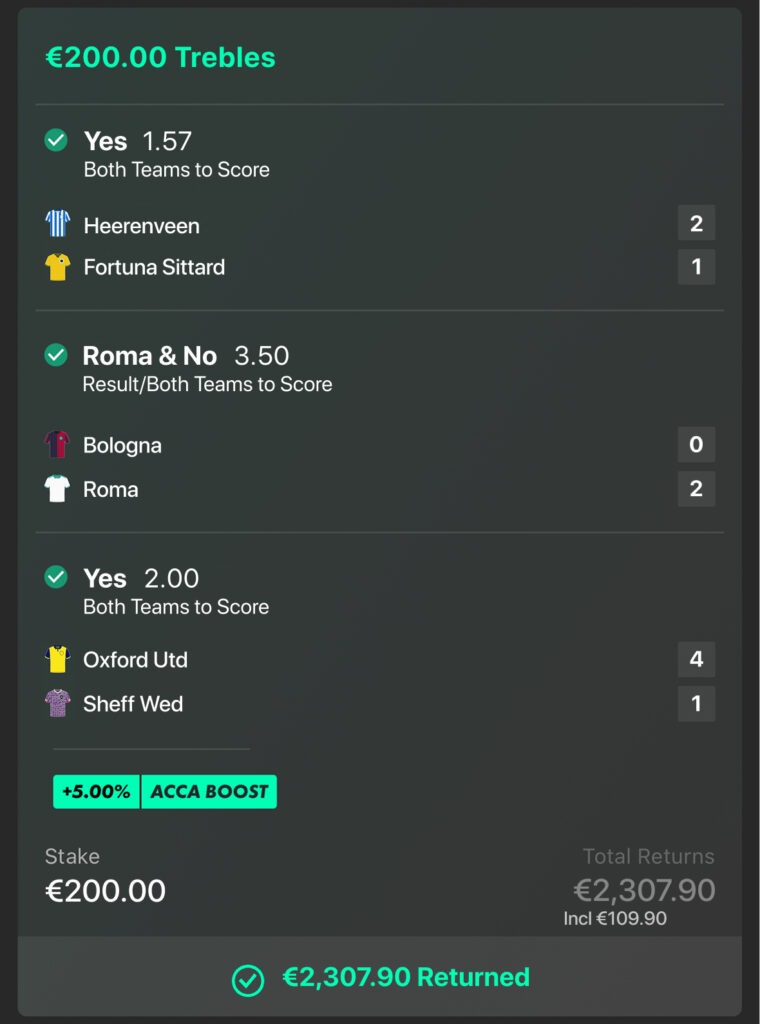Toggle the Oxford Utd leg settled checkmark
Image resolution: width=760 pixels, height=1024 pixels.
tap(55, 578)
